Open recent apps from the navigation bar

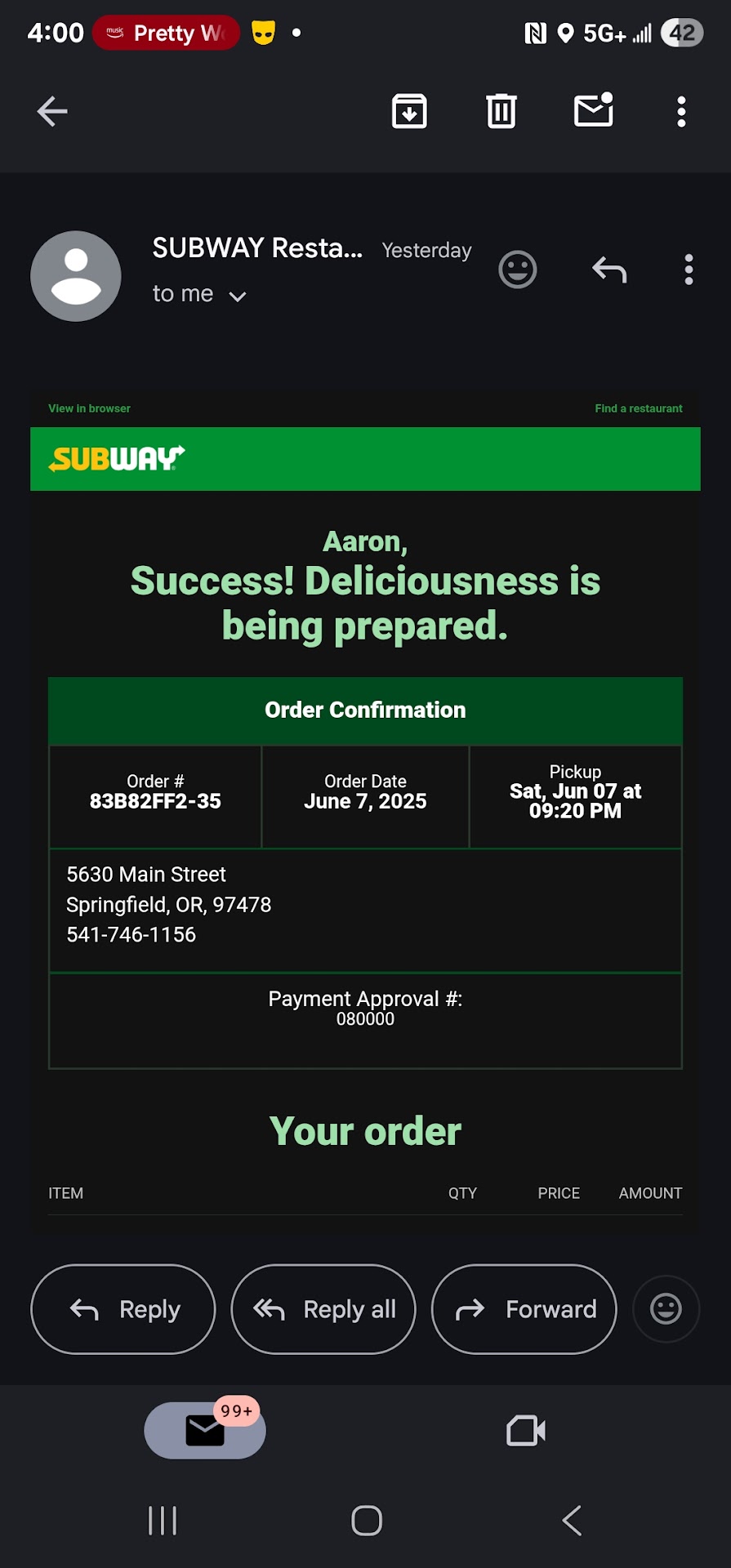coord(163,1521)
